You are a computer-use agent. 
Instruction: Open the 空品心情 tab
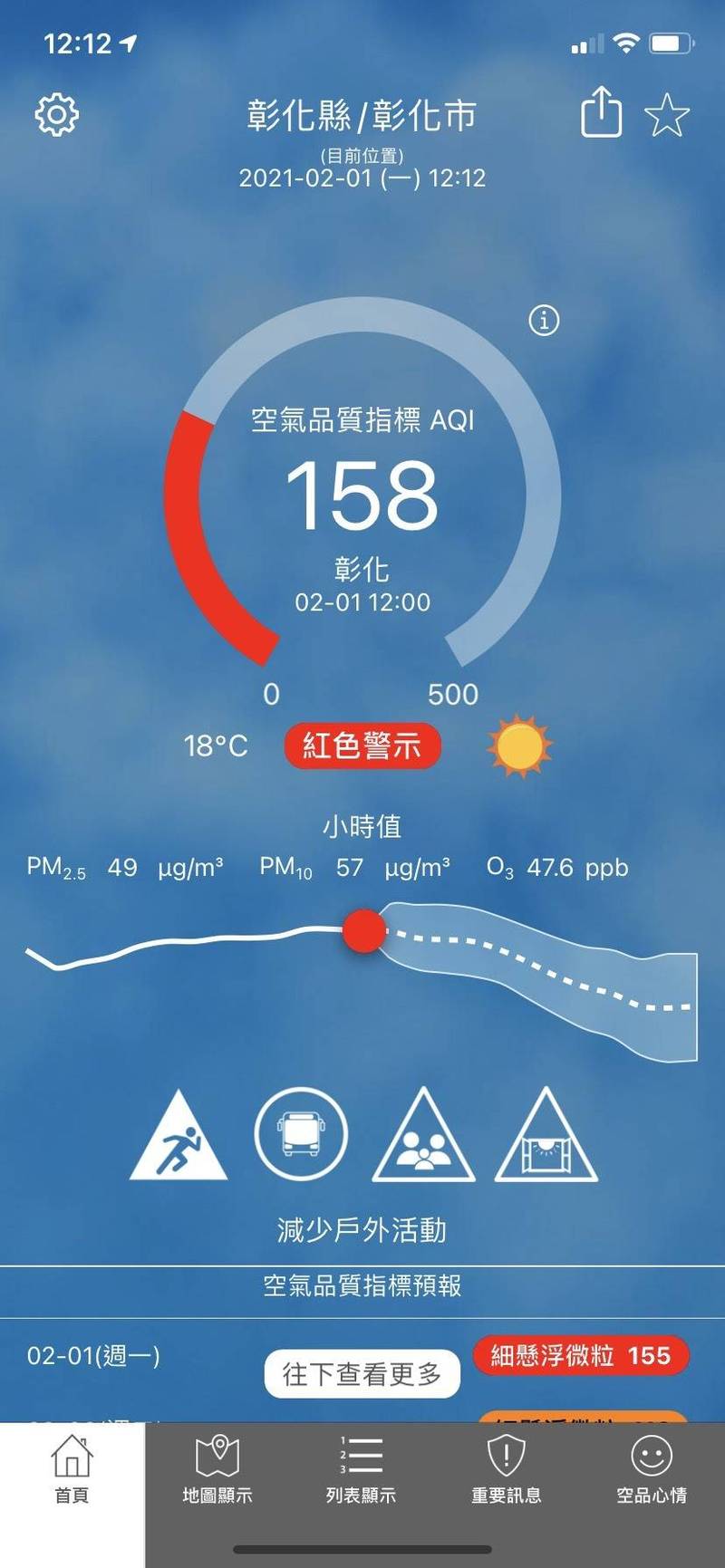652,1469
